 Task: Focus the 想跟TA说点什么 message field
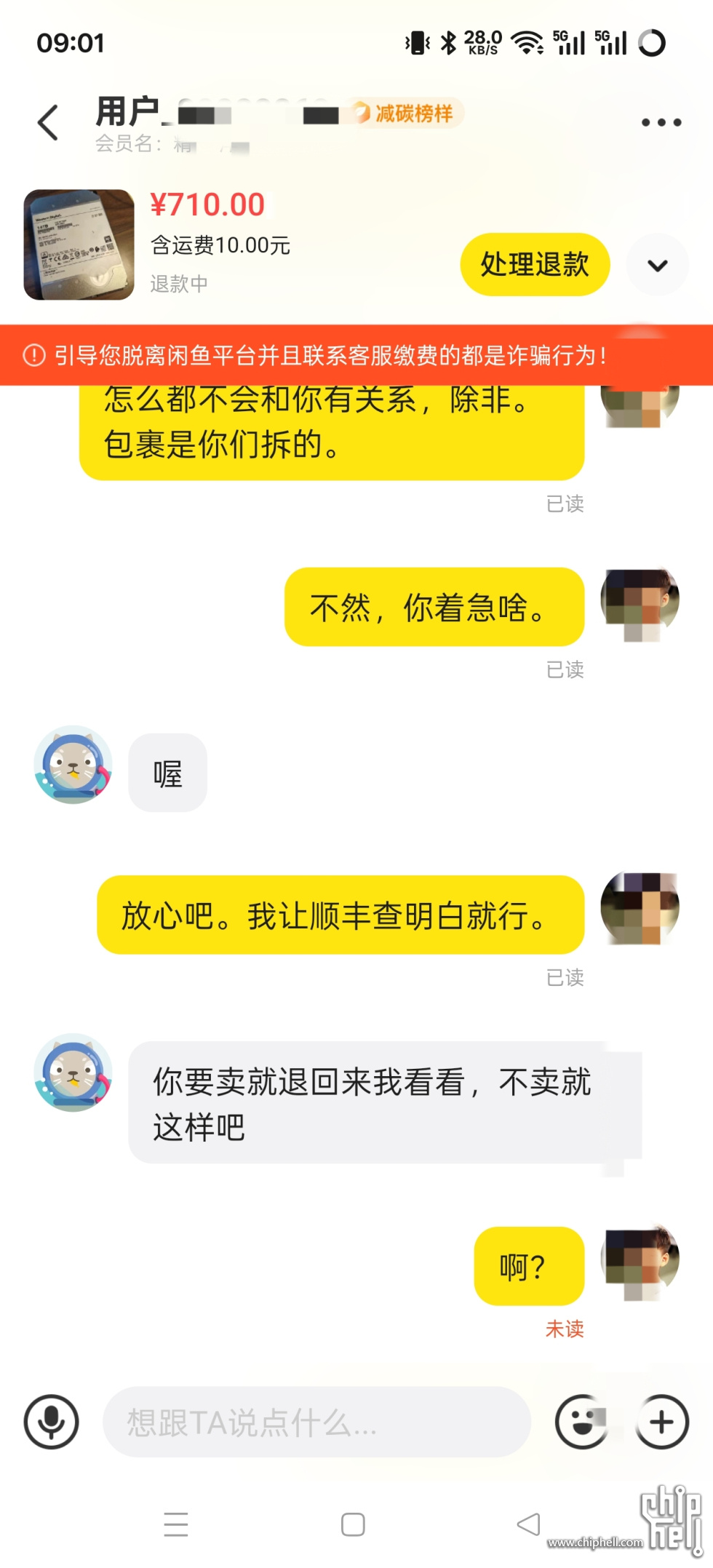tap(316, 1422)
